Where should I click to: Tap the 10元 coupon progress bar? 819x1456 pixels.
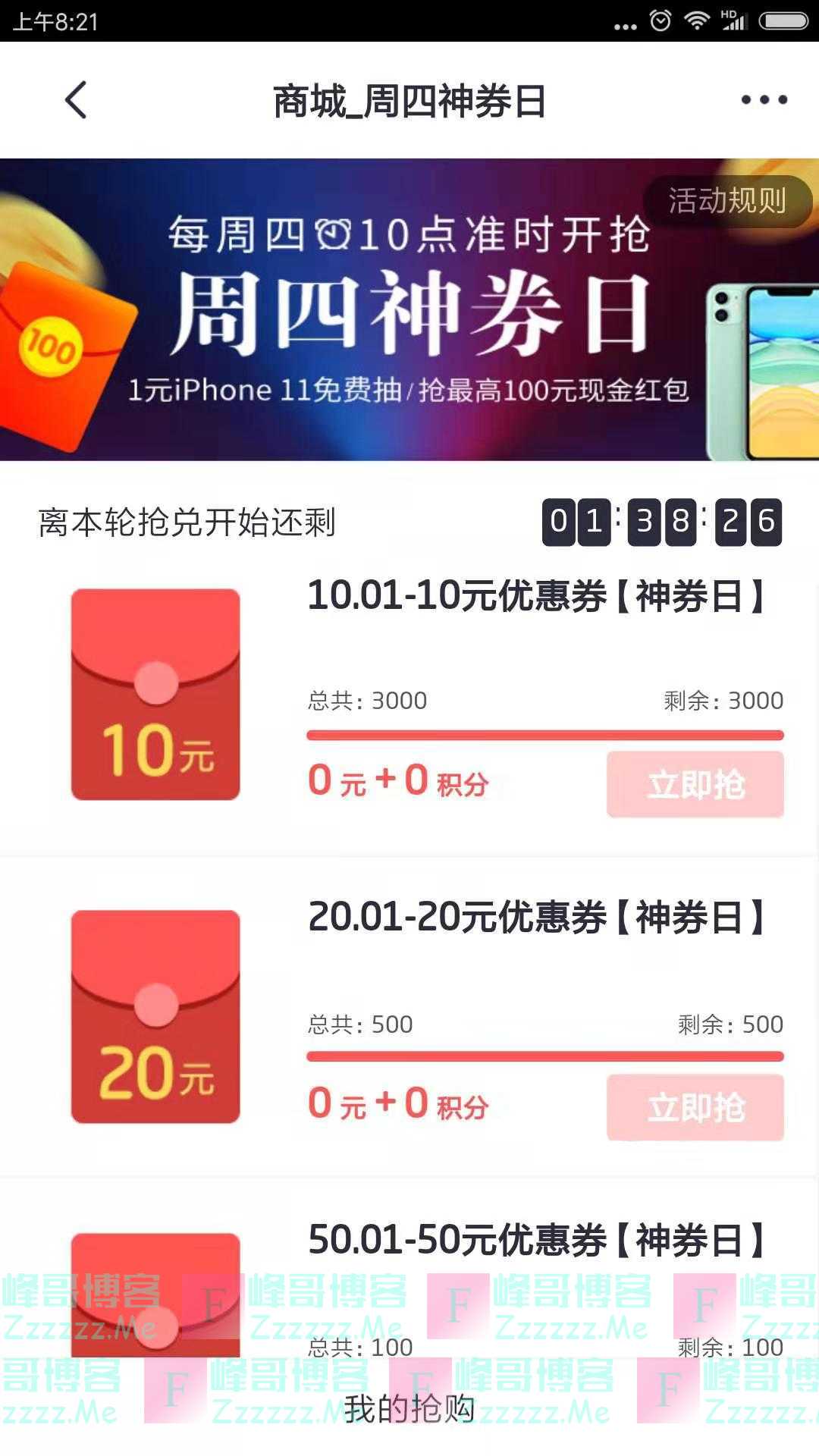tap(543, 735)
